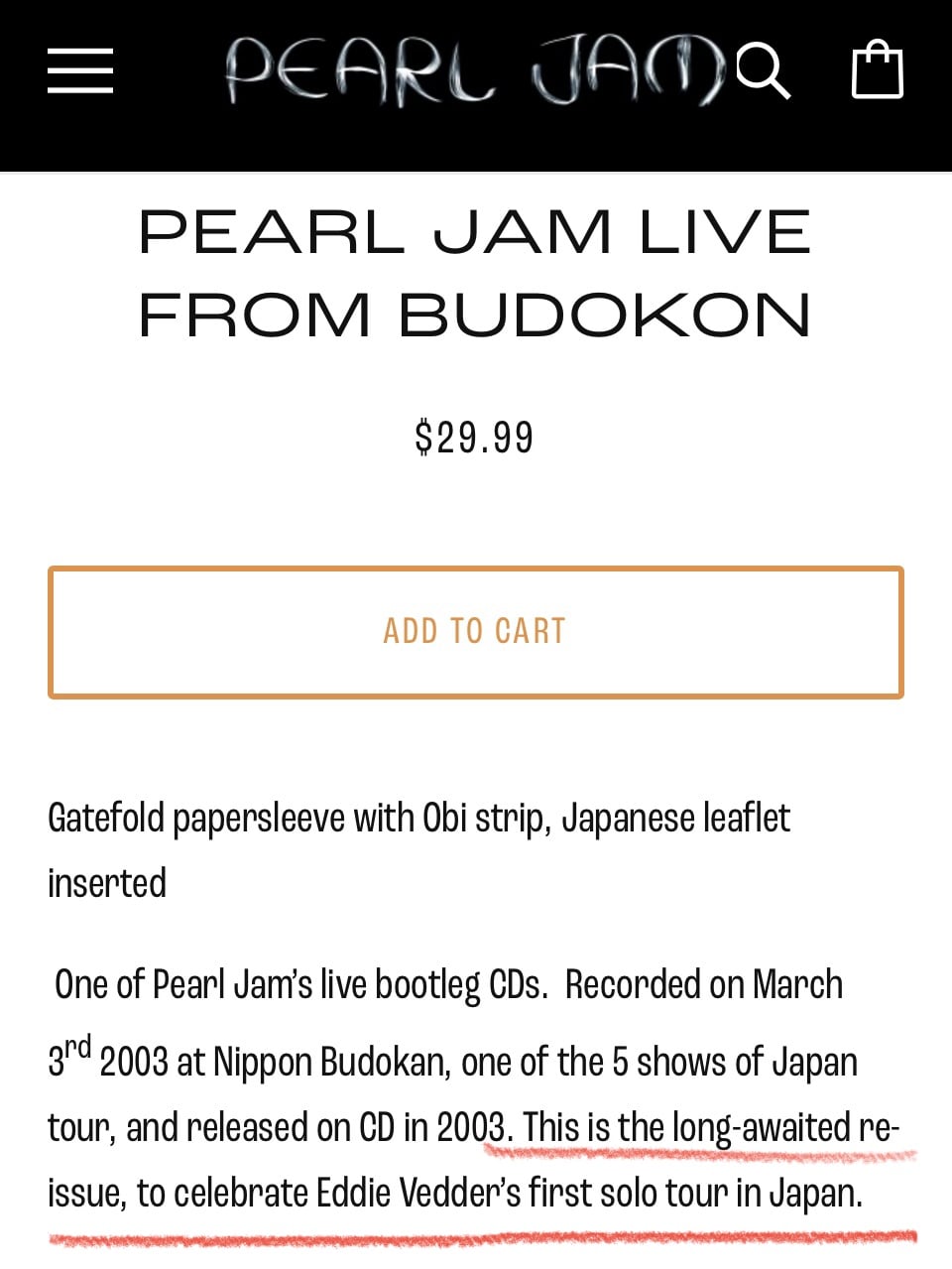Open the hamburger navigation menu
The image size is (952, 1269).
[80, 71]
